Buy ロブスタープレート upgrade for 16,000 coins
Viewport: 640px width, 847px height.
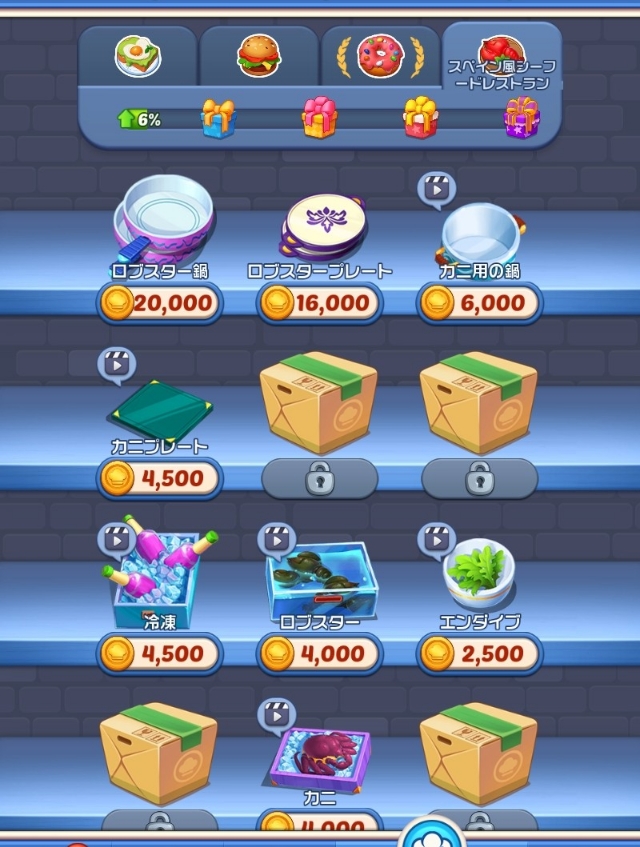point(320,303)
